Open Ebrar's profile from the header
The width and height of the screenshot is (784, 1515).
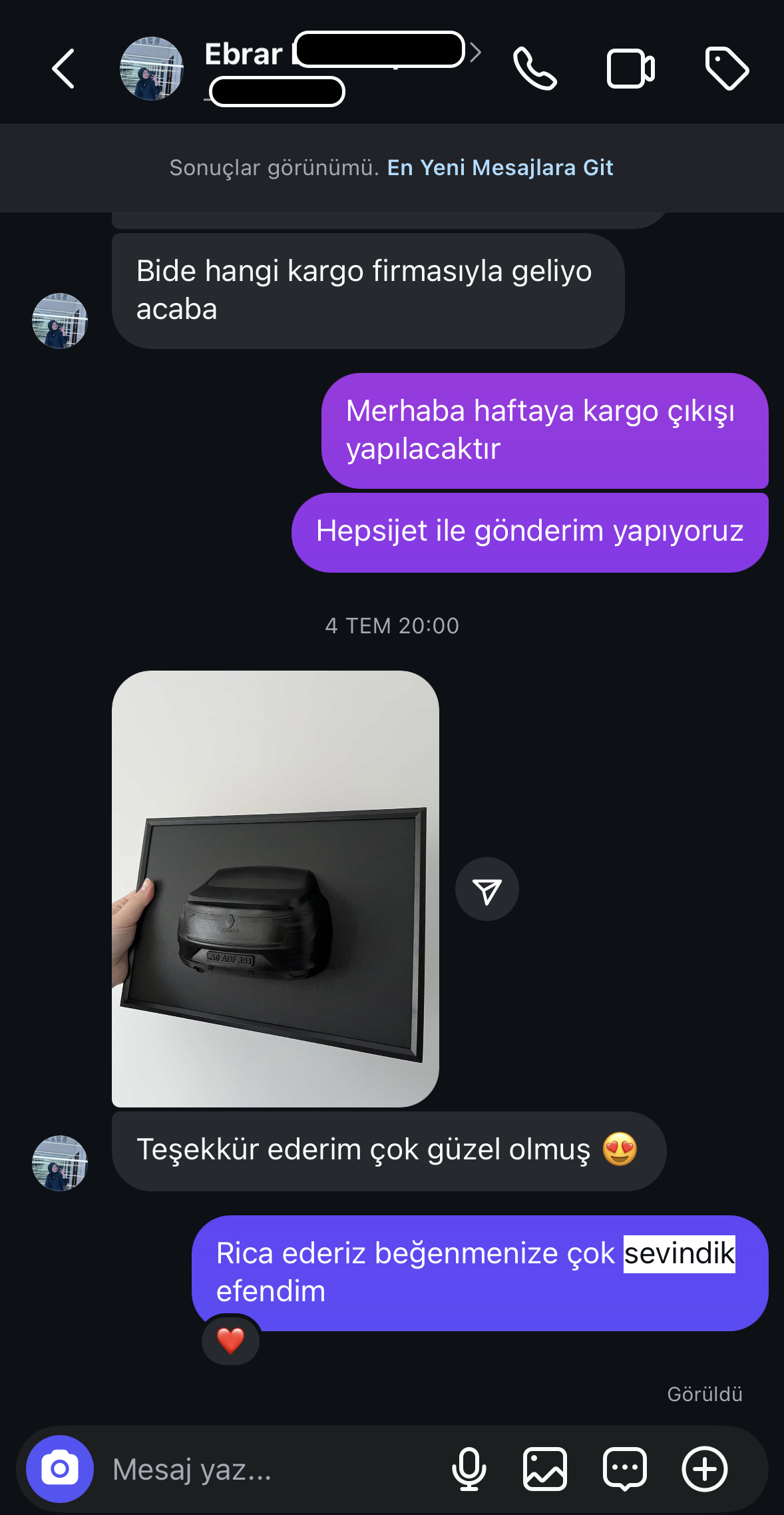coord(244,55)
